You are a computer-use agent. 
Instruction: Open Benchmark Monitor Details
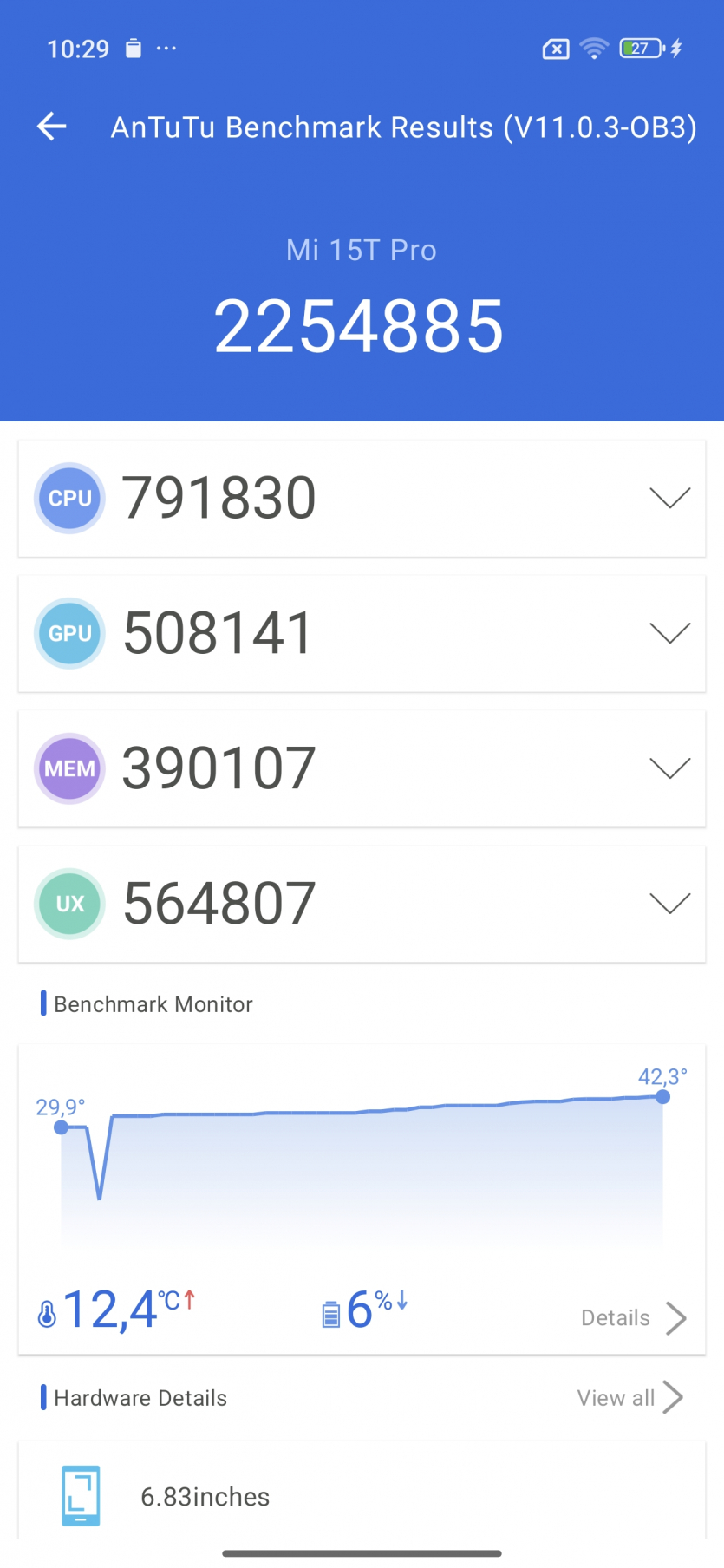(x=633, y=1317)
